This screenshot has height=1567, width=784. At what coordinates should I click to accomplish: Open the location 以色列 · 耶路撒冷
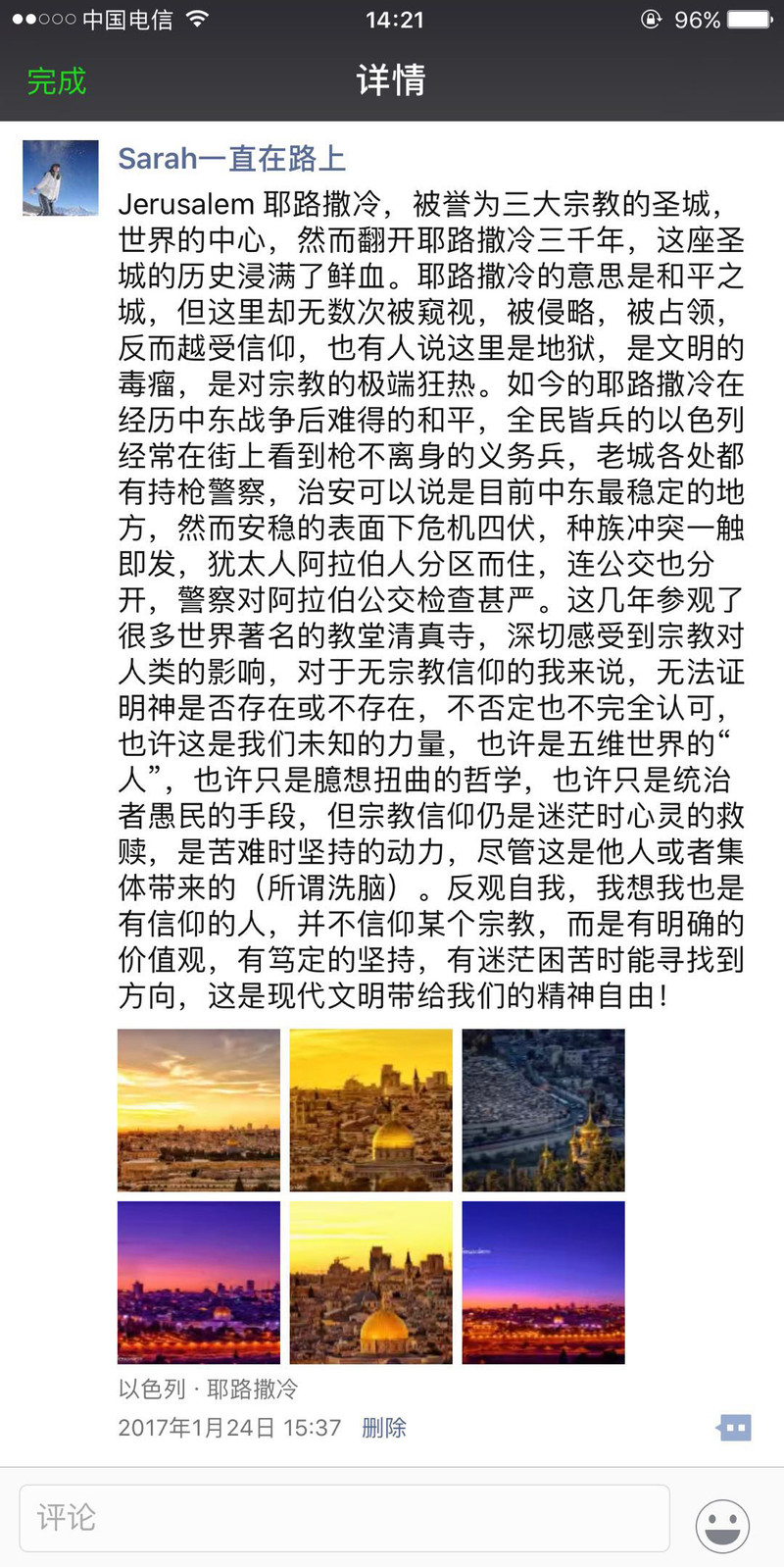[208, 1389]
